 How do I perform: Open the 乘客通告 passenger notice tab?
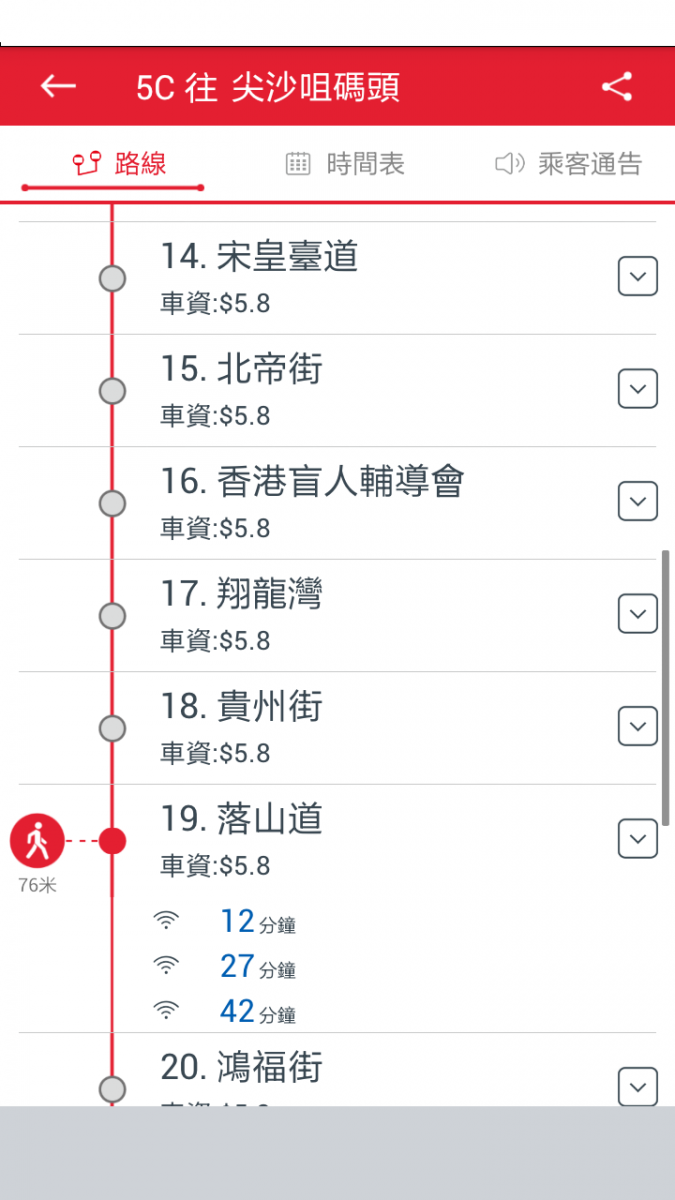click(x=568, y=164)
